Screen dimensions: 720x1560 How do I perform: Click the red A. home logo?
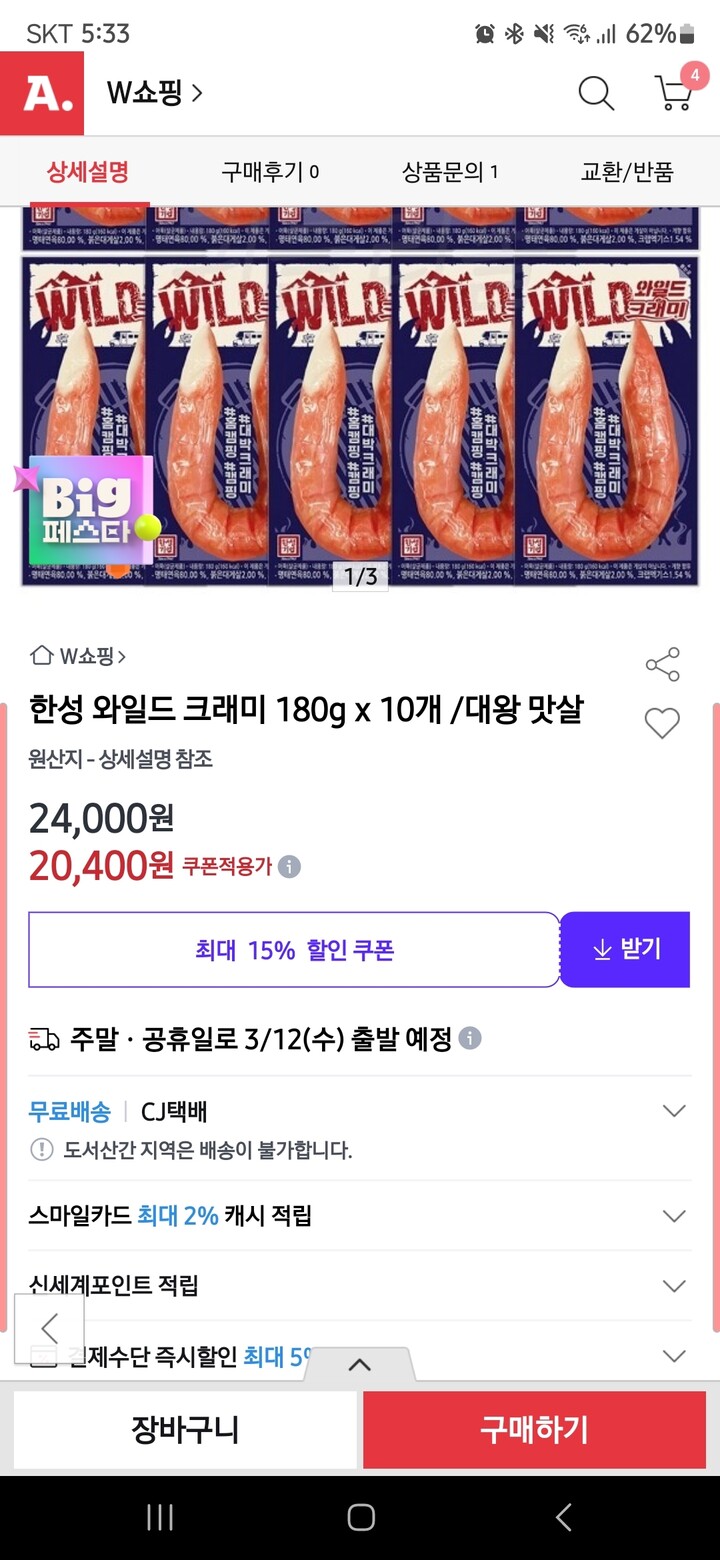(x=42, y=93)
